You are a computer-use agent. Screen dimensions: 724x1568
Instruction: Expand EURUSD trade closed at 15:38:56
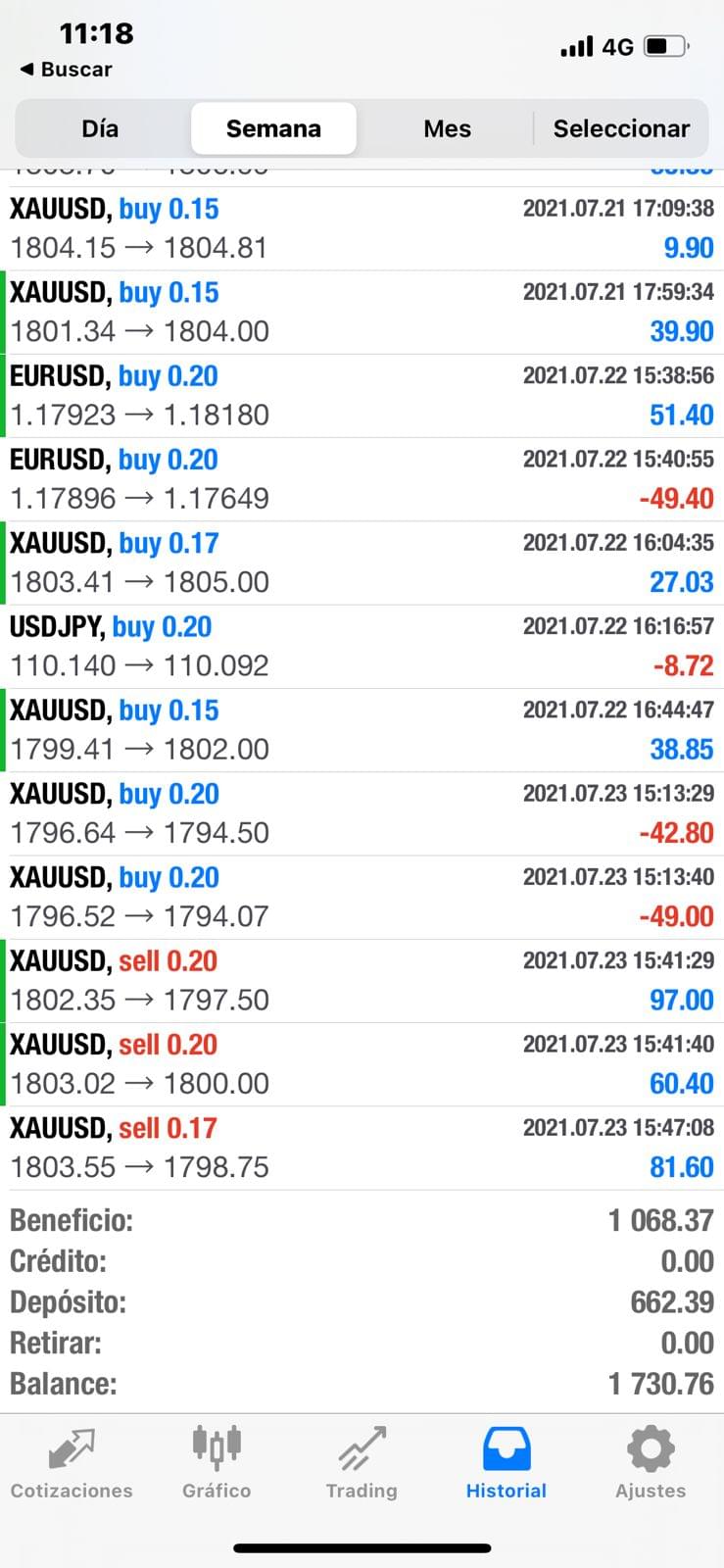coord(362,395)
